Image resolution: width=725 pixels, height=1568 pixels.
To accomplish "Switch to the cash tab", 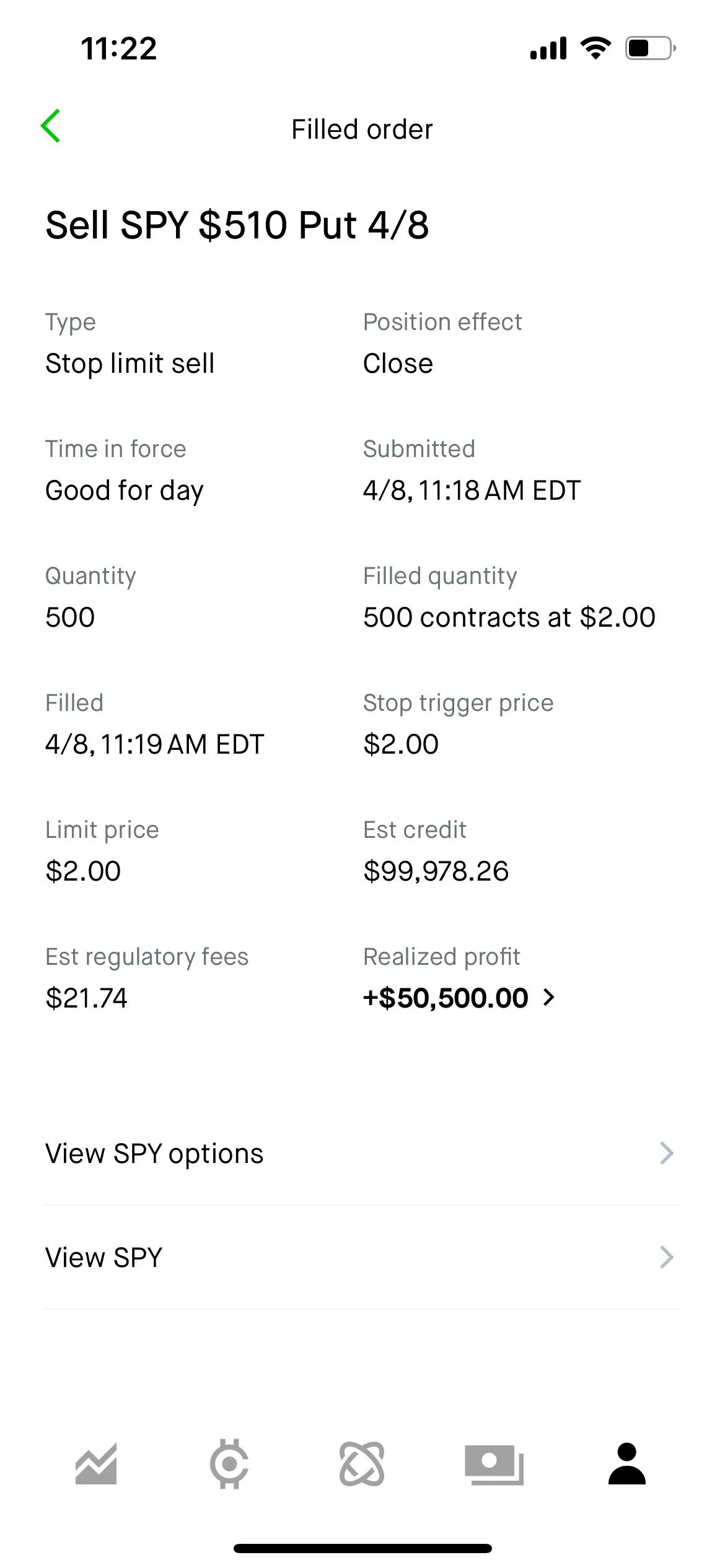I will tap(494, 1465).
